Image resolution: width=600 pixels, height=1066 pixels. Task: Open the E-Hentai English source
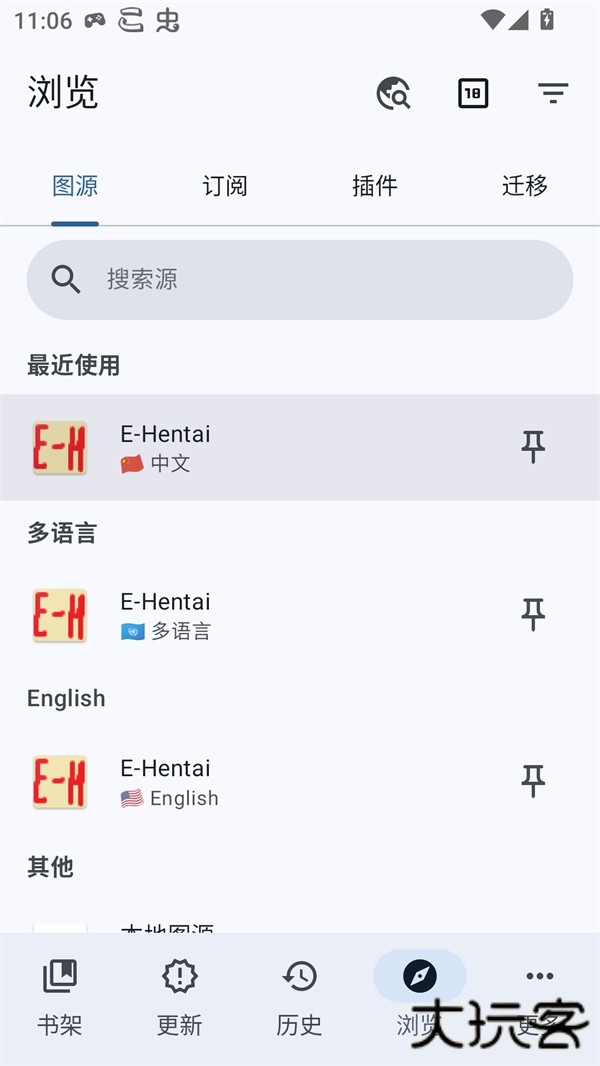click(250, 782)
